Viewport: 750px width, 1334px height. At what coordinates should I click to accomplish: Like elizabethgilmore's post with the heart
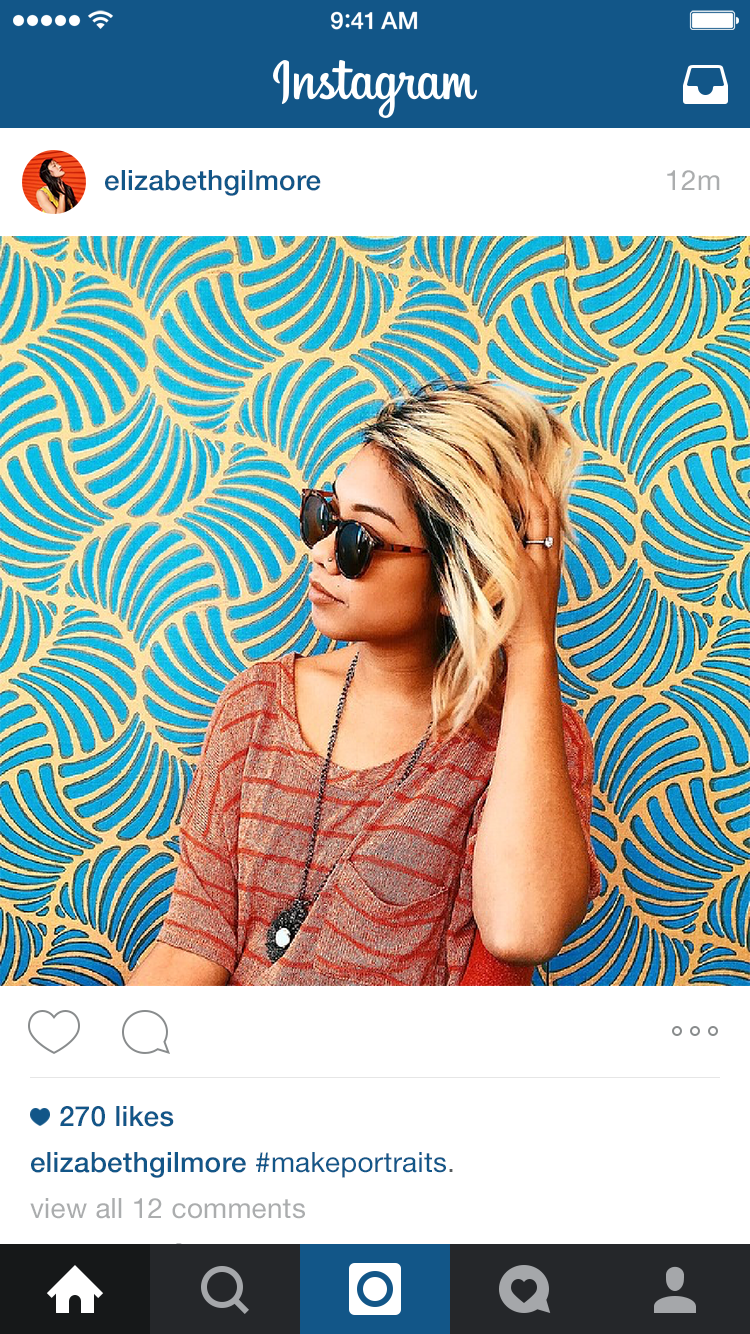click(54, 1031)
